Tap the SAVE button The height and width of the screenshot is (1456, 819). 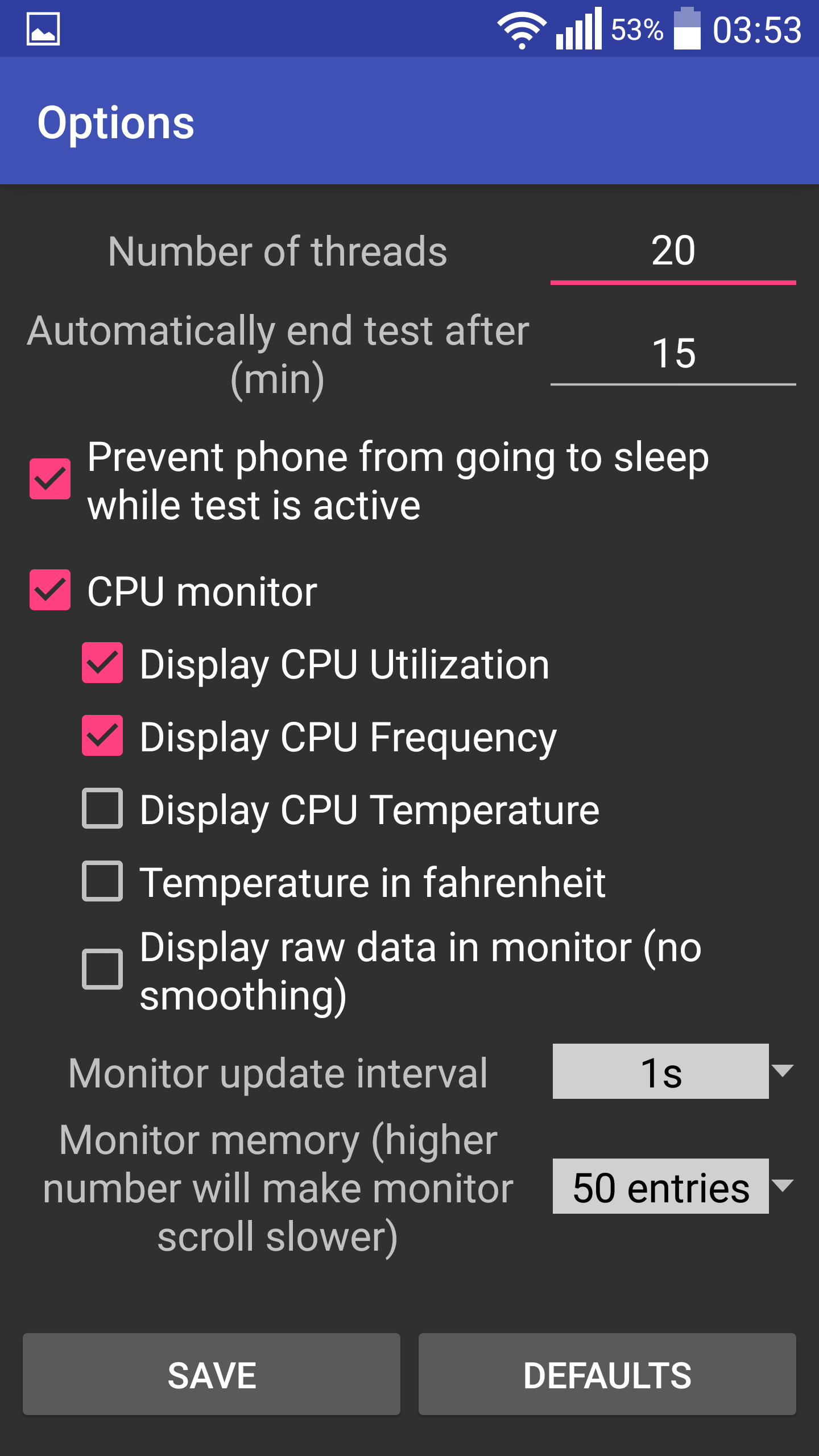coord(212,1374)
